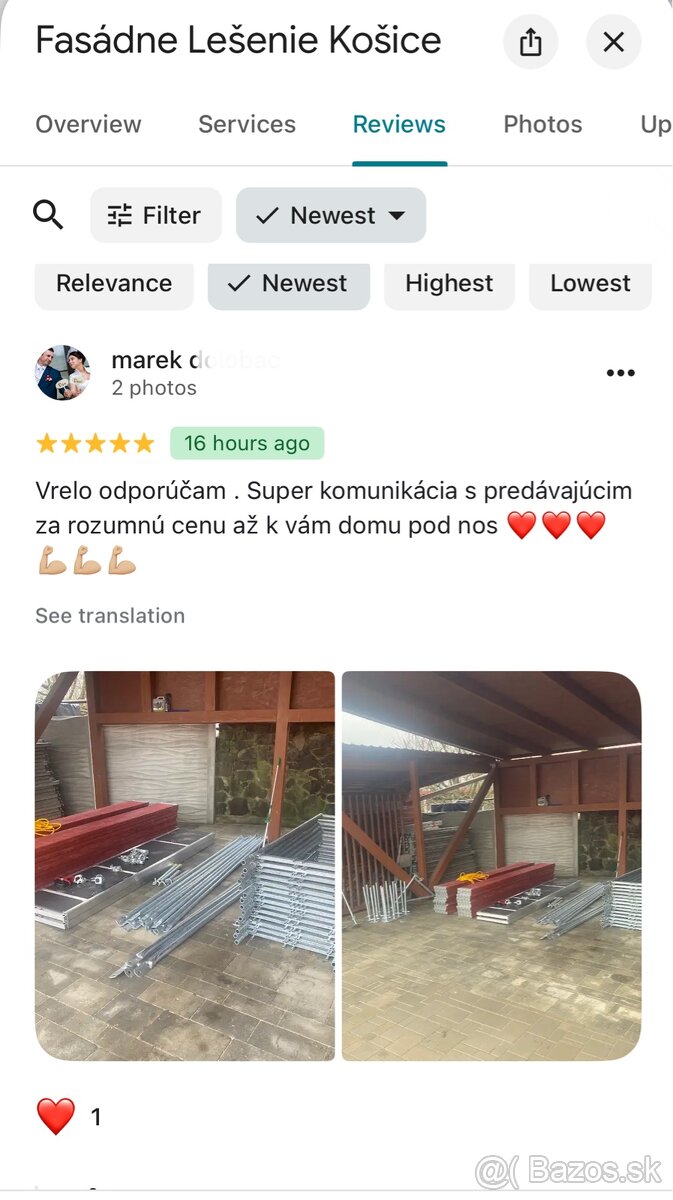Go to the Photos tab

(542, 124)
